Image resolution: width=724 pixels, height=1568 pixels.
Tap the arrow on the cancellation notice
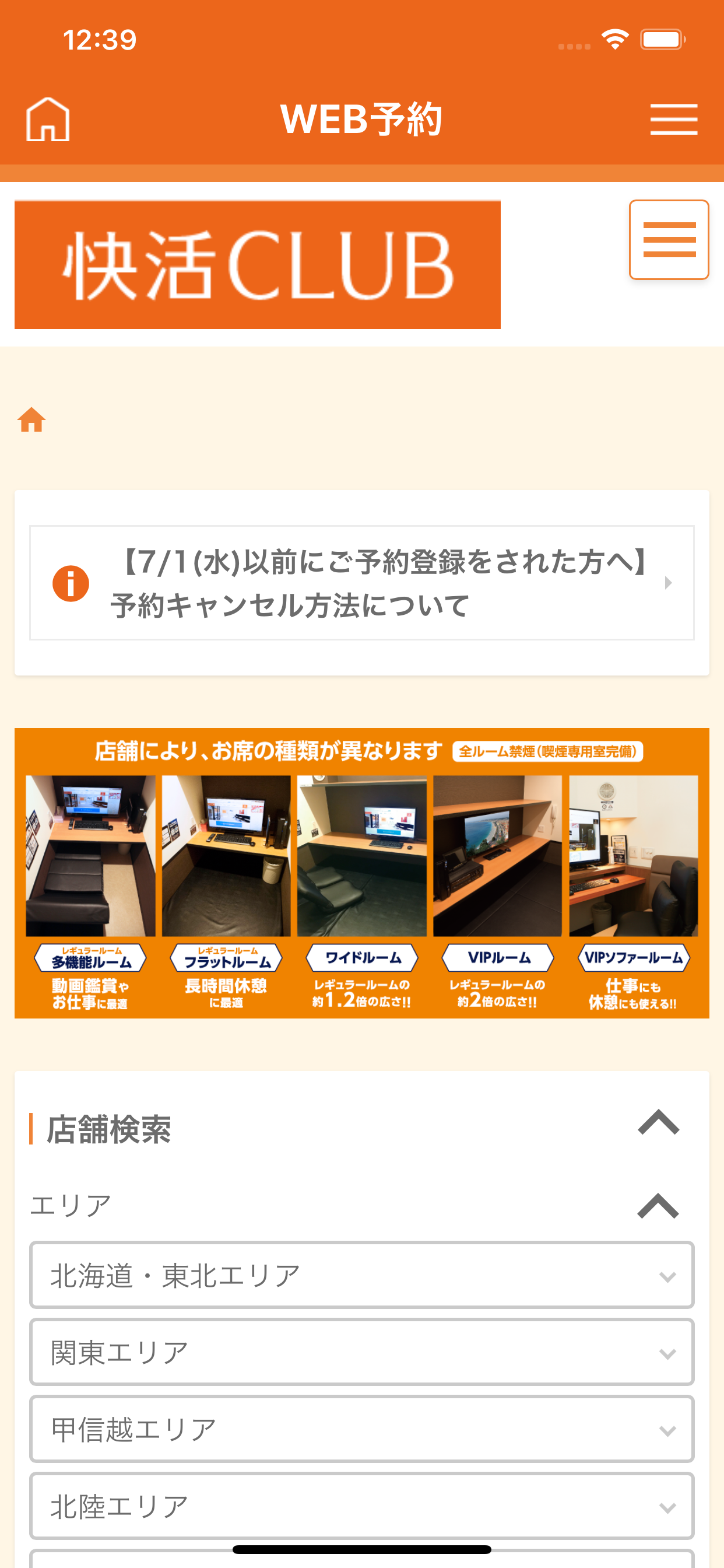click(669, 583)
